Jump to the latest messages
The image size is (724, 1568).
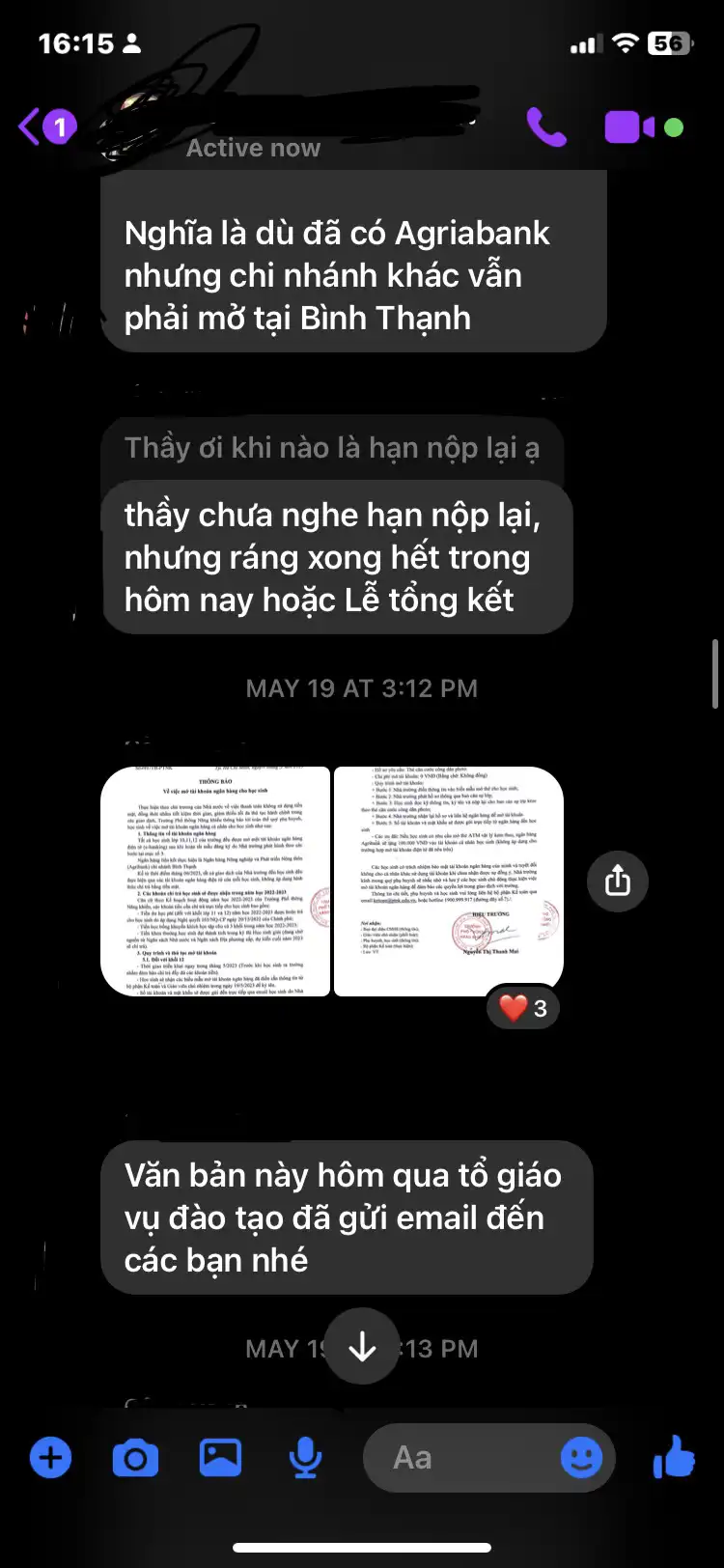pos(362,1346)
